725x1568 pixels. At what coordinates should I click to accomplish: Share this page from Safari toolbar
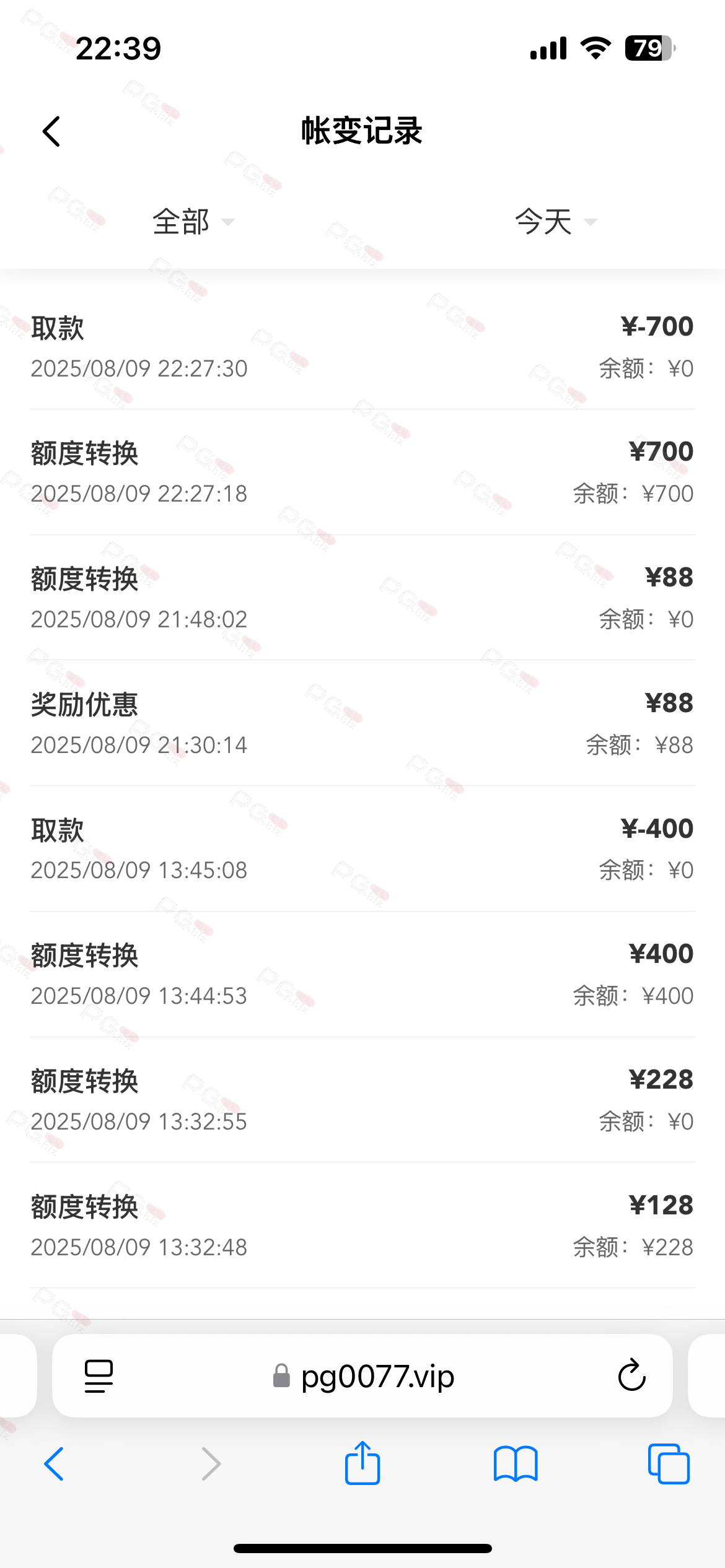click(x=362, y=1463)
